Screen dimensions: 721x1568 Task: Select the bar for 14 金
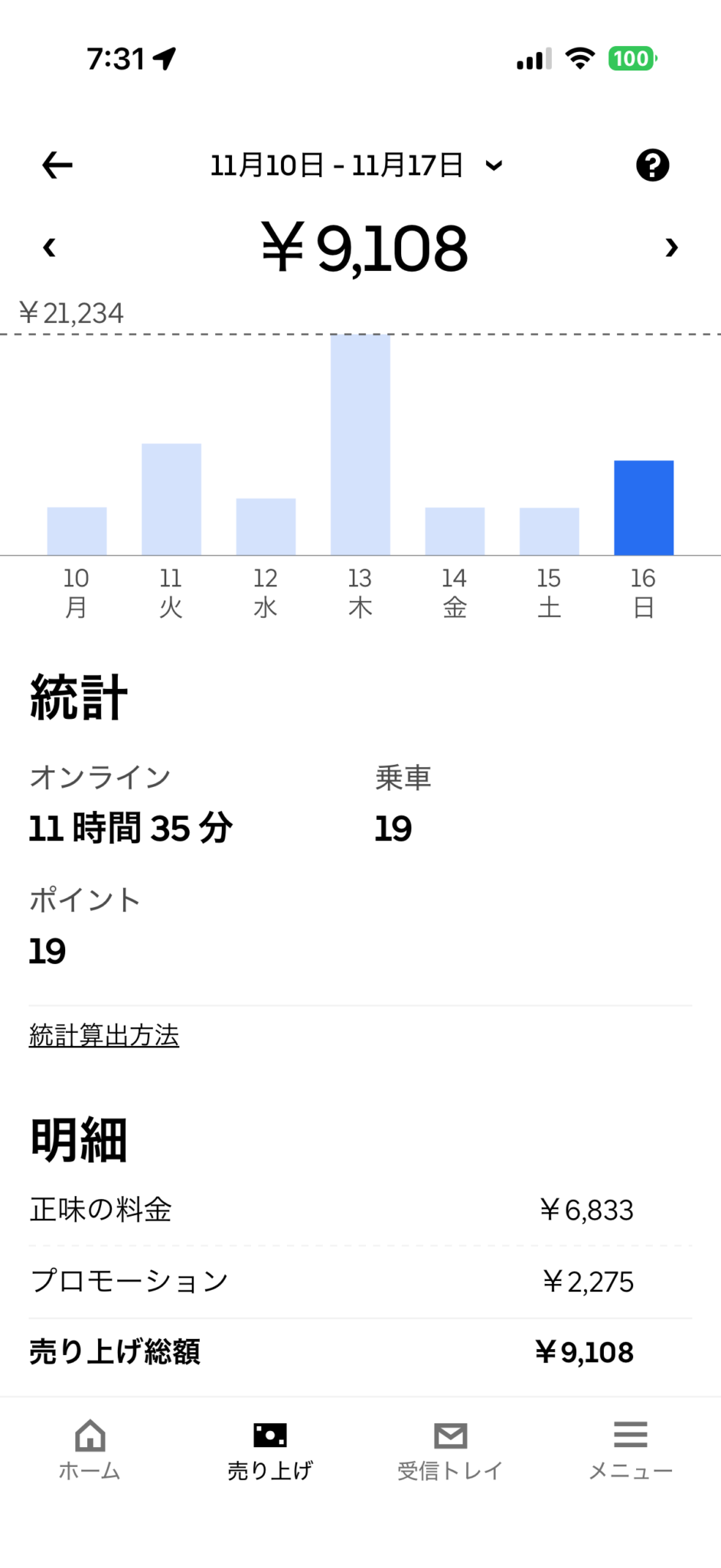pyautogui.click(x=455, y=531)
